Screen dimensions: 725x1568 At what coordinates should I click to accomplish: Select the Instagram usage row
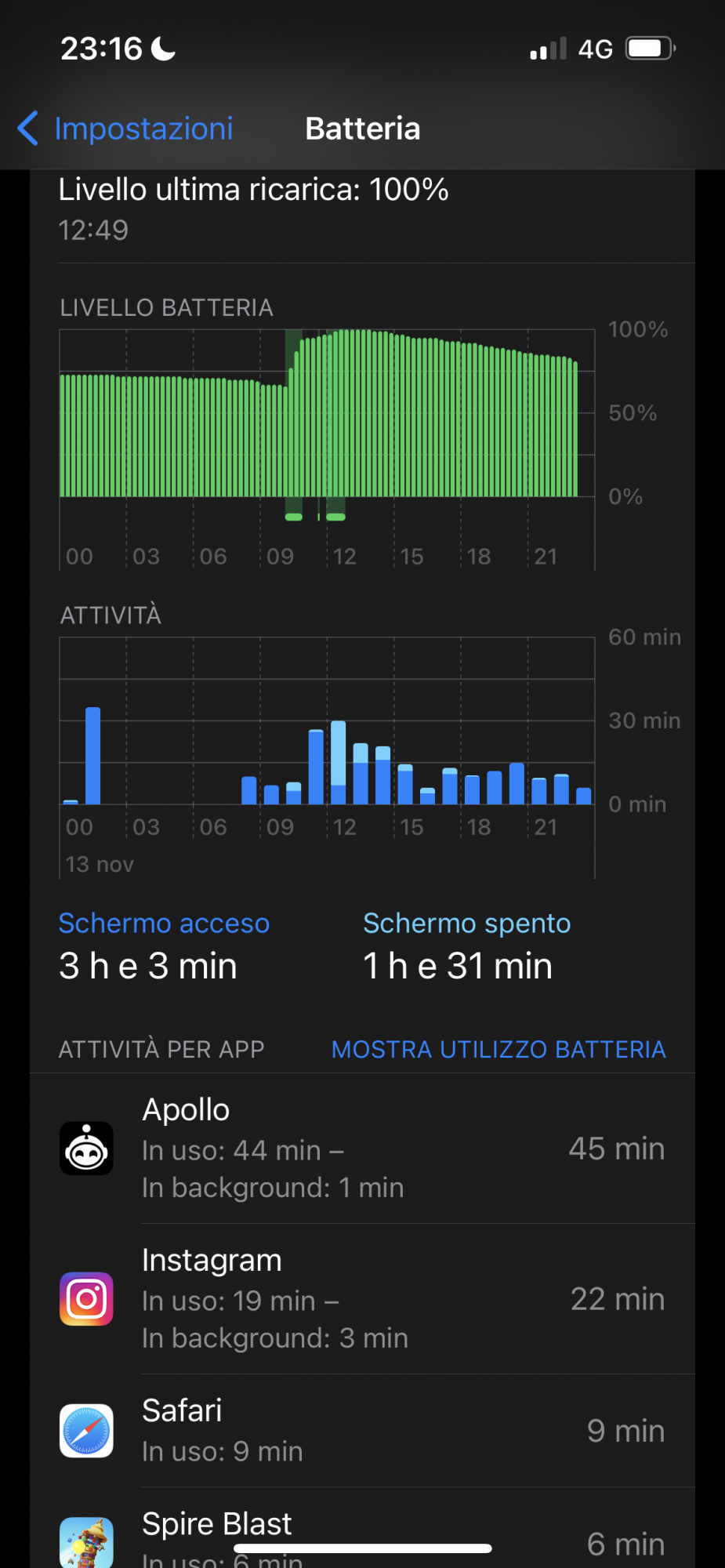click(362, 1299)
